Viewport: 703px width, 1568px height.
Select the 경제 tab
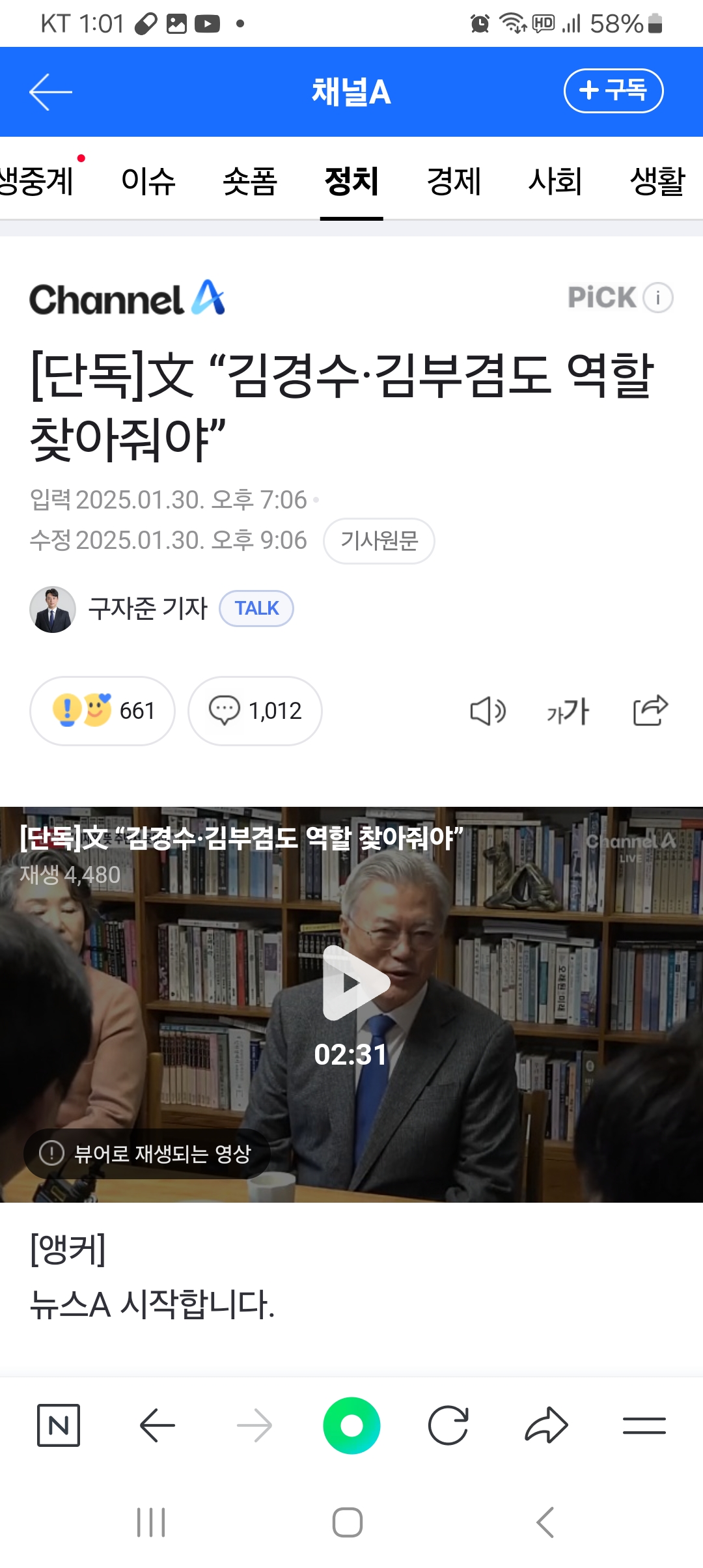[x=454, y=181]
